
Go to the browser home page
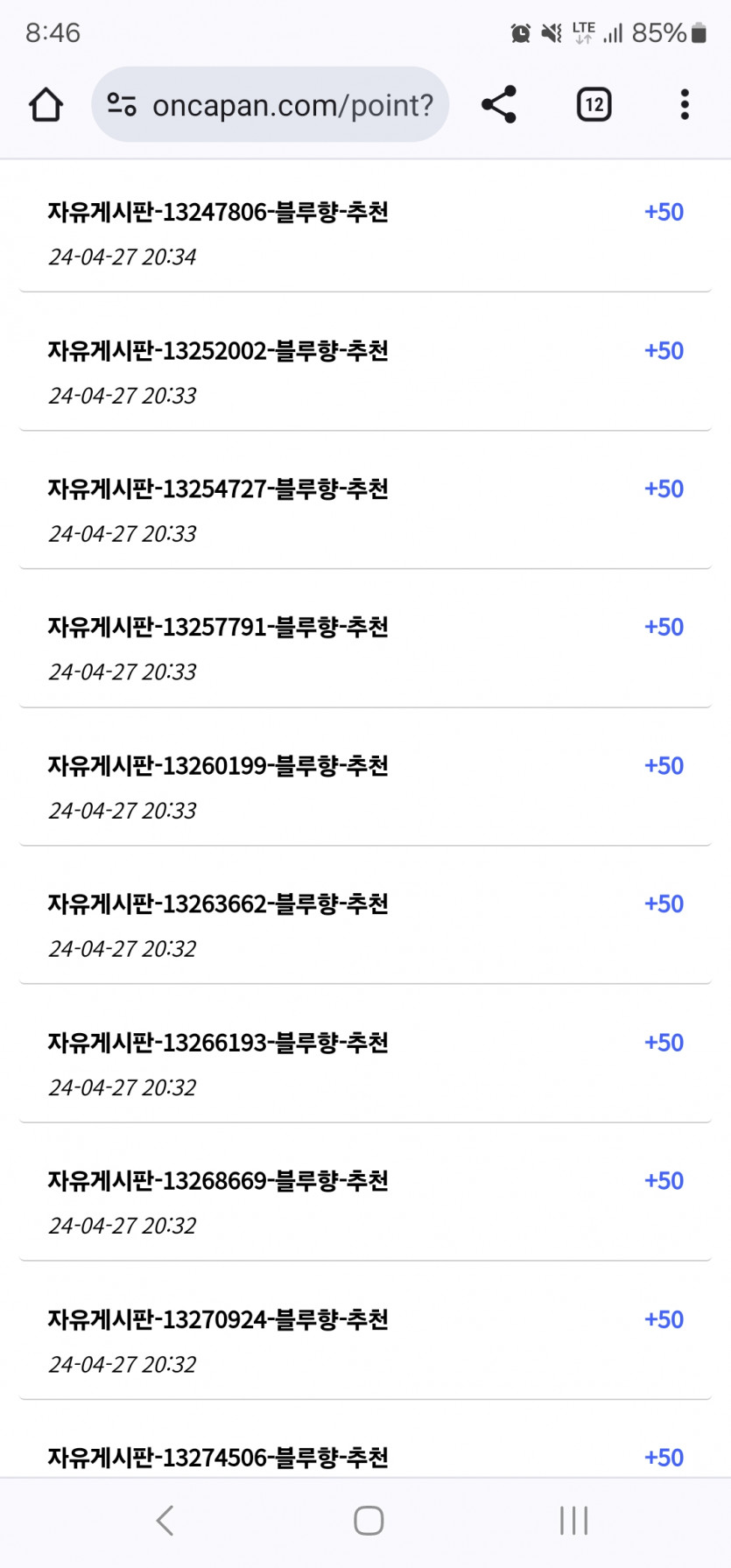point(46,105)
